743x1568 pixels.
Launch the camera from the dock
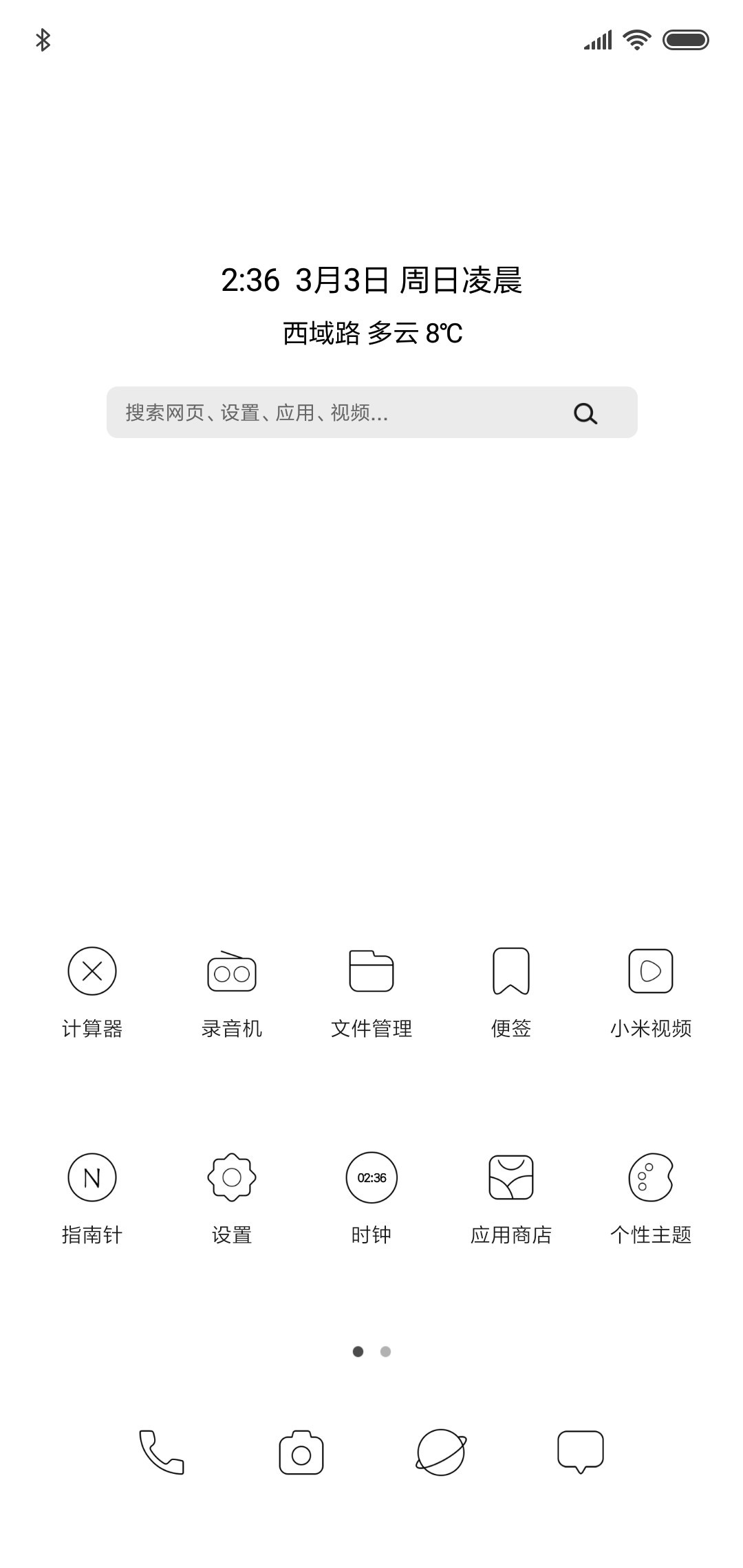click(301, 1452)
